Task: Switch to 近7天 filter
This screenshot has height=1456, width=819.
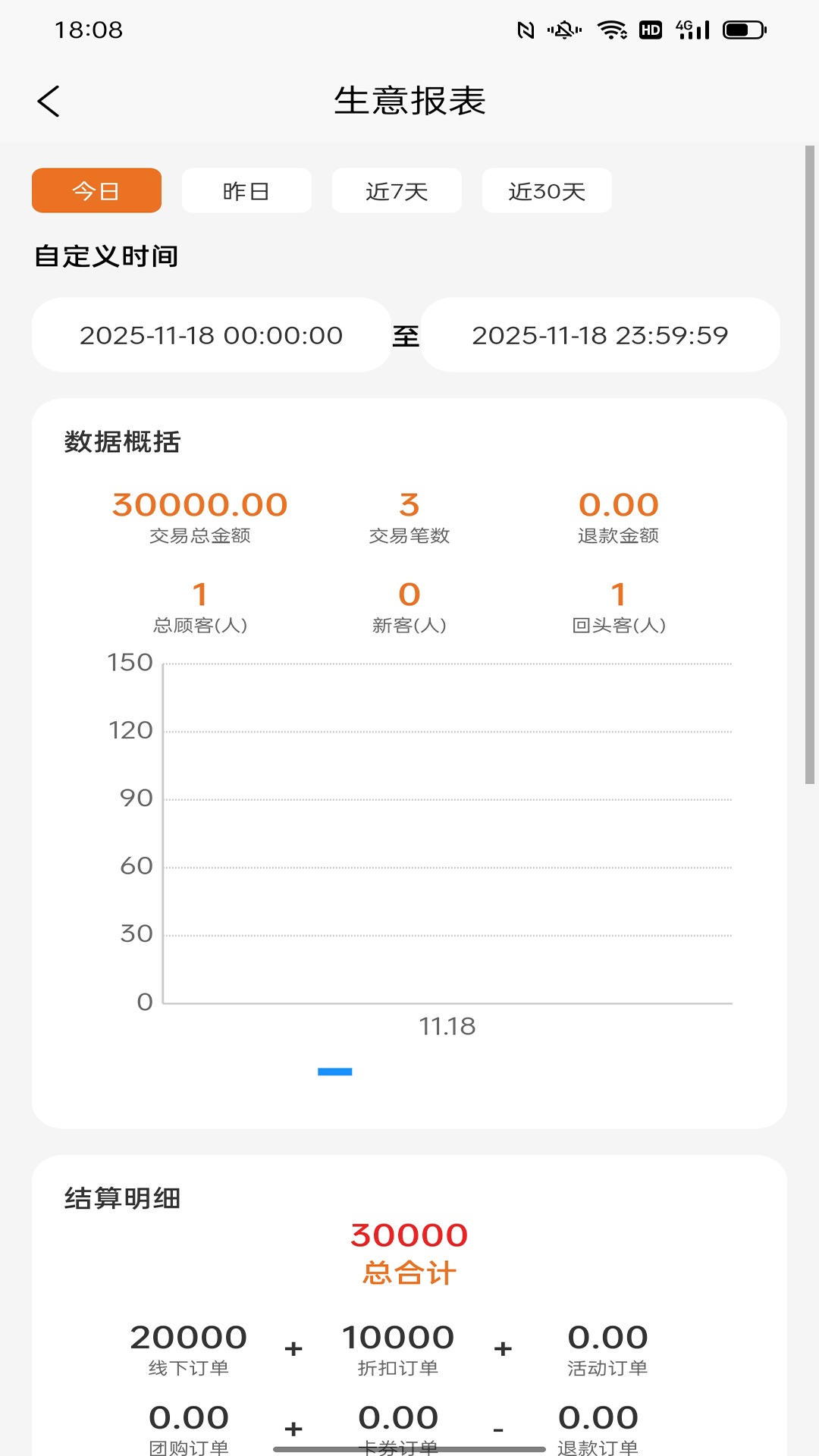Action: (x=397, y=190)
